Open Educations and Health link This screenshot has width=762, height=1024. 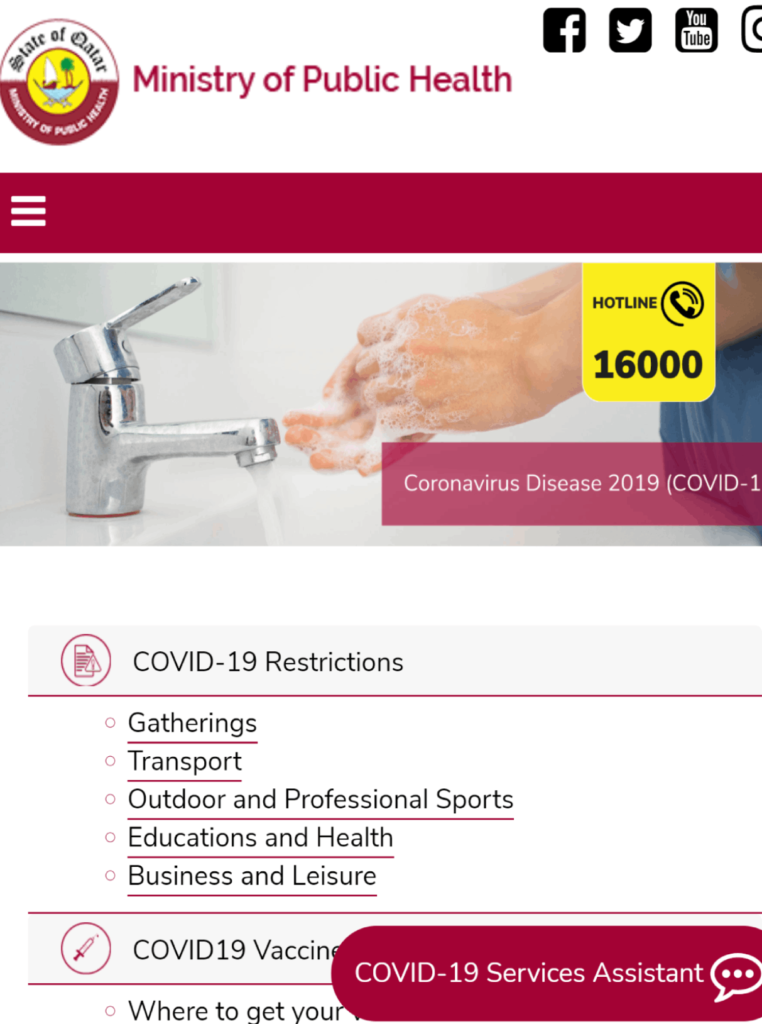260,837
